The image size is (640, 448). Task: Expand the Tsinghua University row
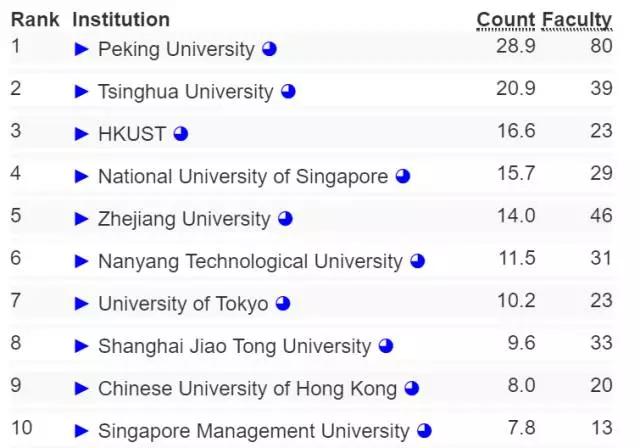tap(82, 91)
